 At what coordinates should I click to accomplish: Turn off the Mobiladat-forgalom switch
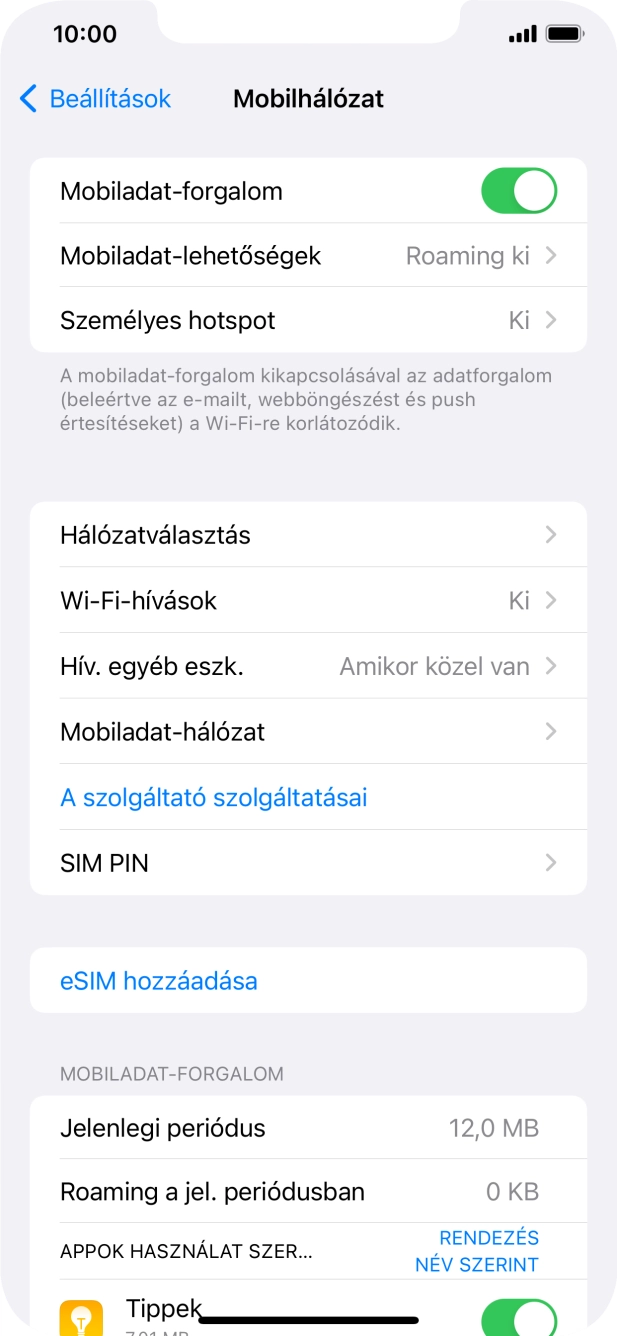[x=518, y=191]
